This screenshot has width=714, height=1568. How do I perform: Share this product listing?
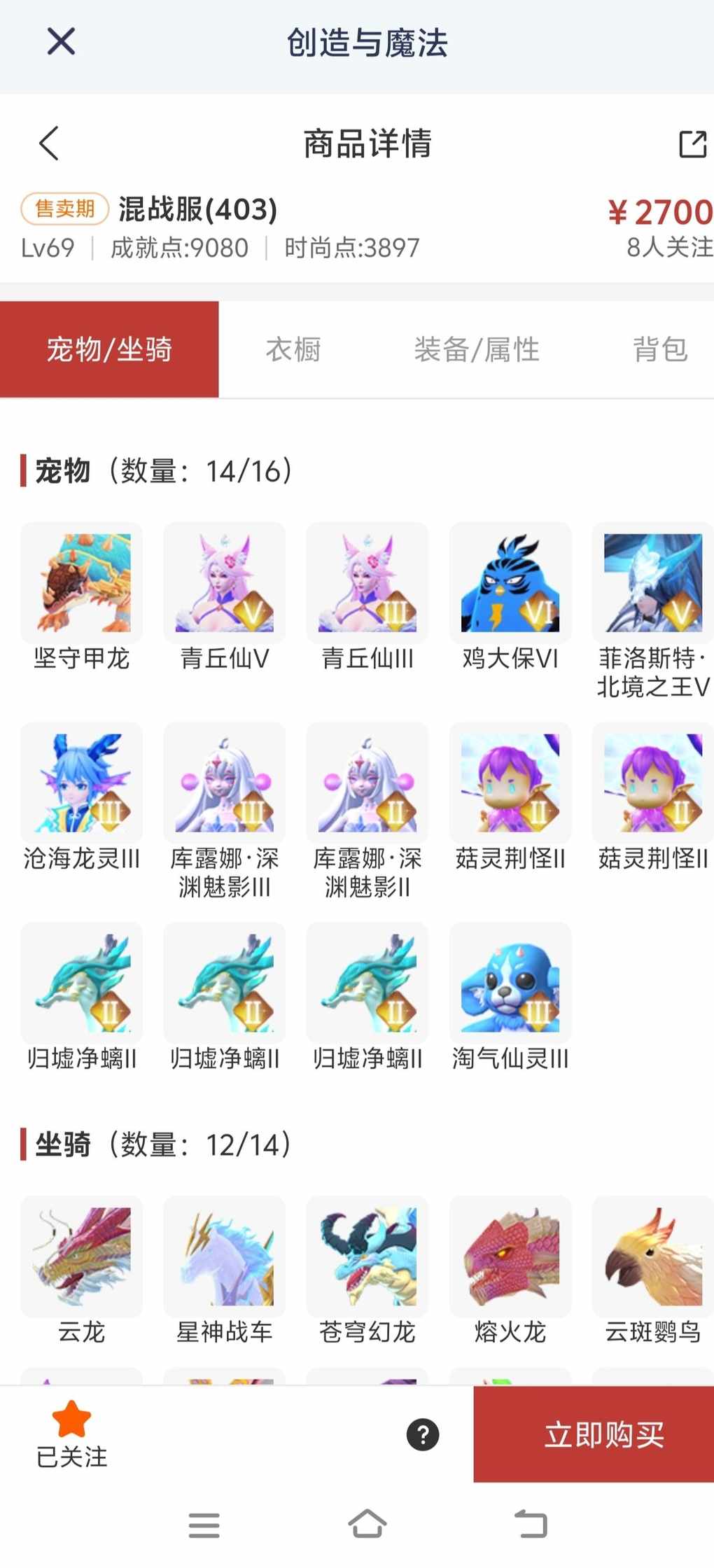692,143
